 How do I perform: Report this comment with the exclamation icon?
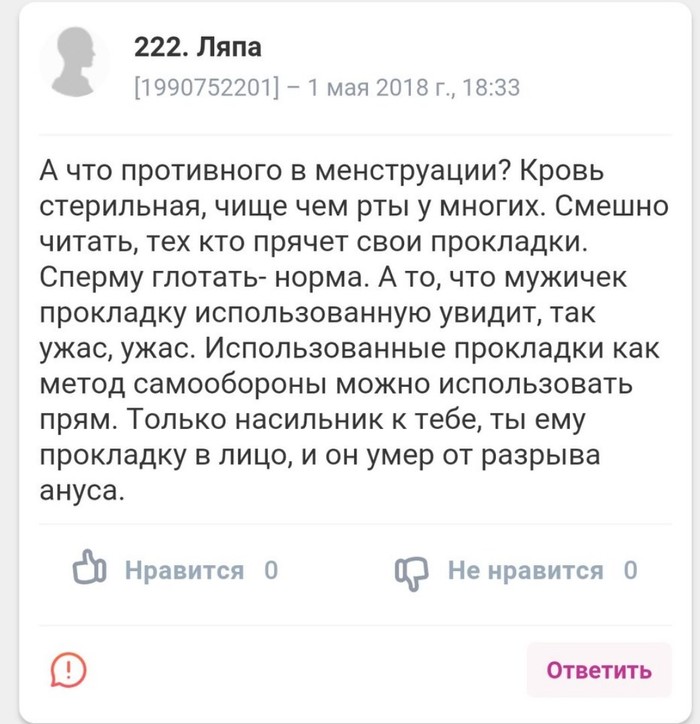(67, 669)
